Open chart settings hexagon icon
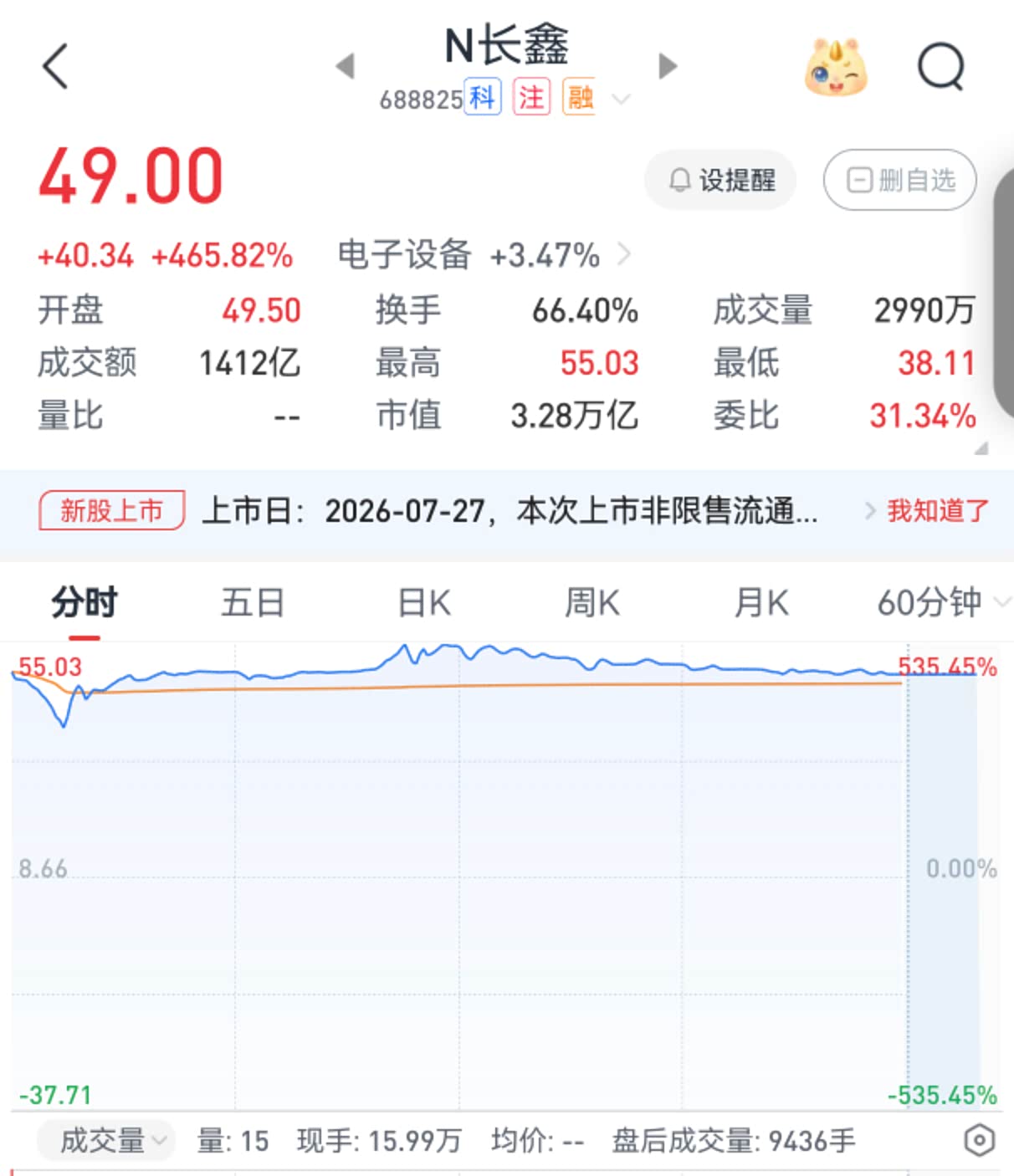The height and width of the screenshot is (1176, 1014). [979, 1141]
